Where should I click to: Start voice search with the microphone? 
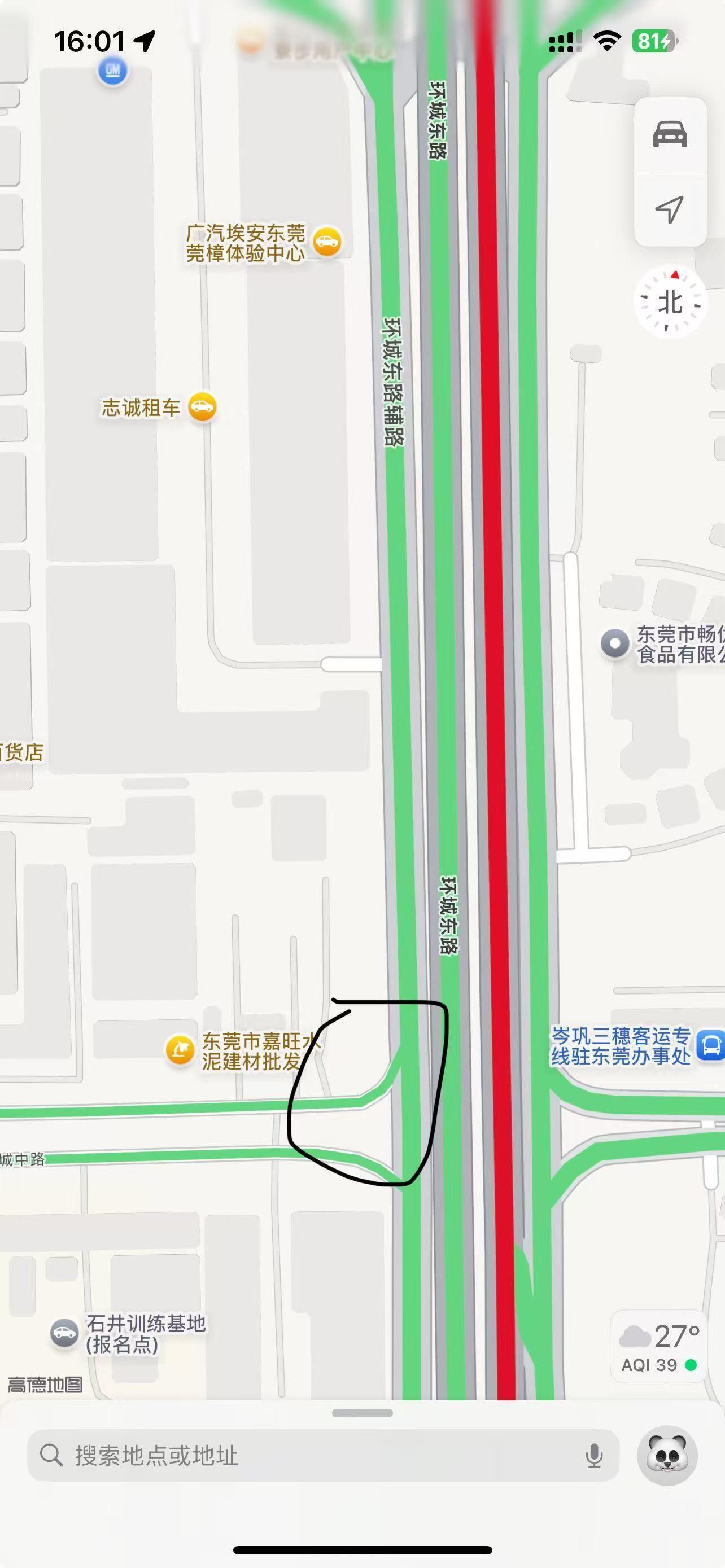[593, 1456]
